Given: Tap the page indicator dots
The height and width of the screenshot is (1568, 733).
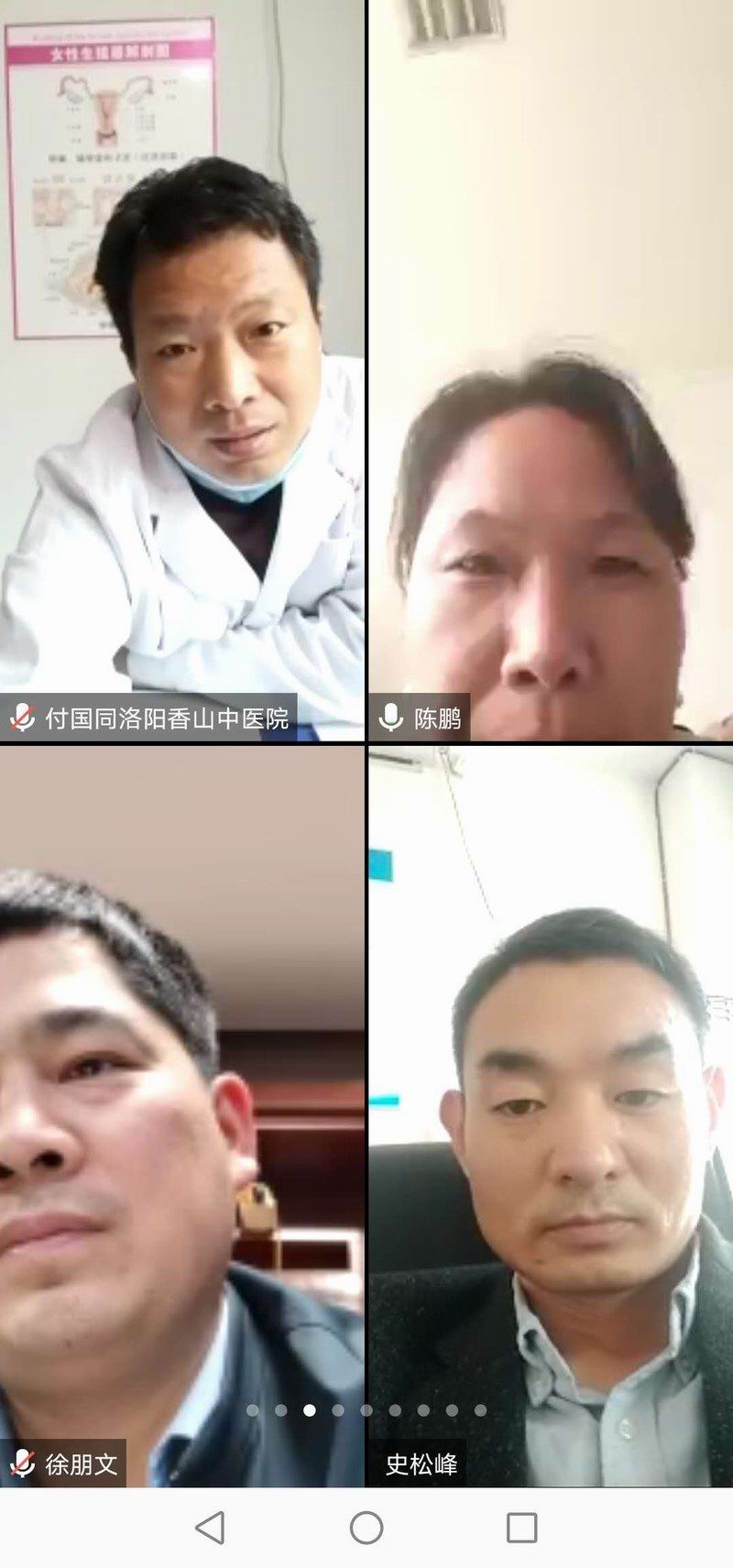Looking at the screenshot, I should pos(366,1410).
